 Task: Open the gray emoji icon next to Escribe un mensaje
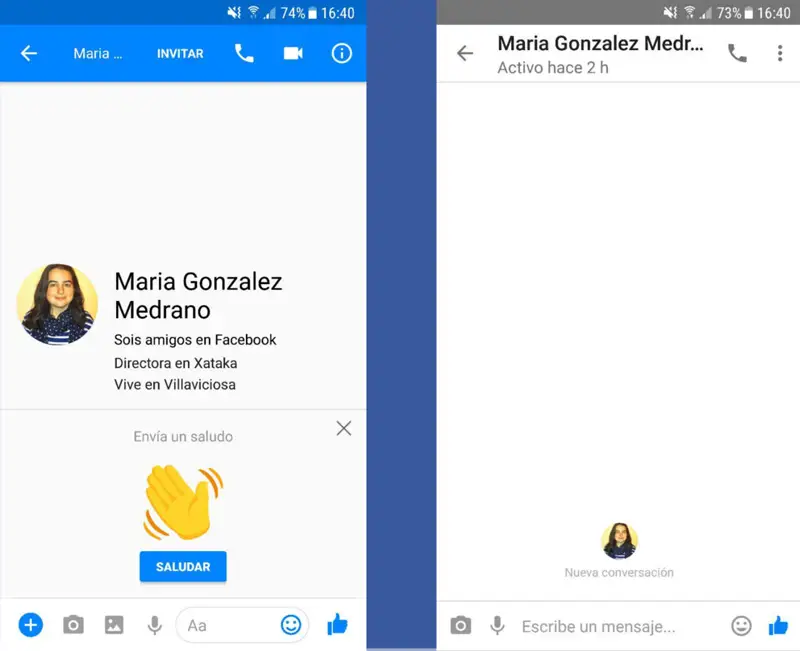click(741, 626)
